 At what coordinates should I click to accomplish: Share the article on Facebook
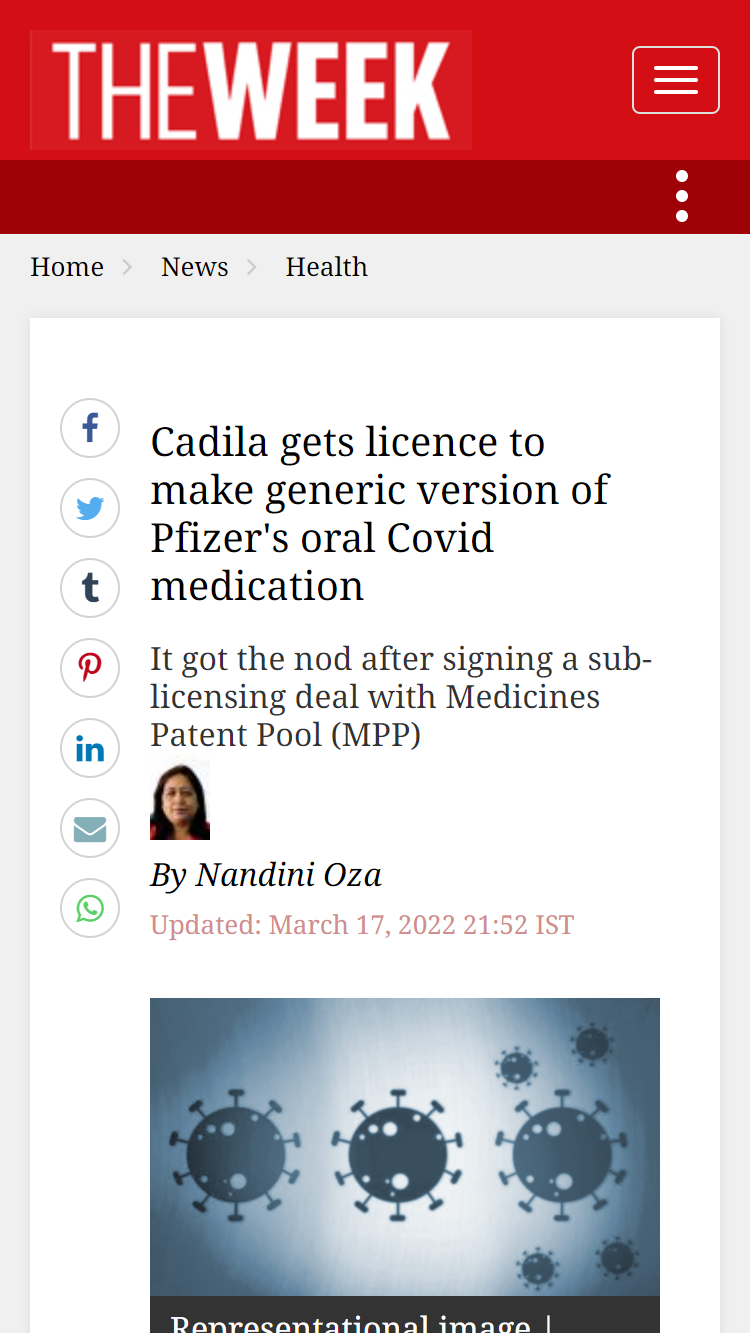pyautogui.click(x=90, y=428)
